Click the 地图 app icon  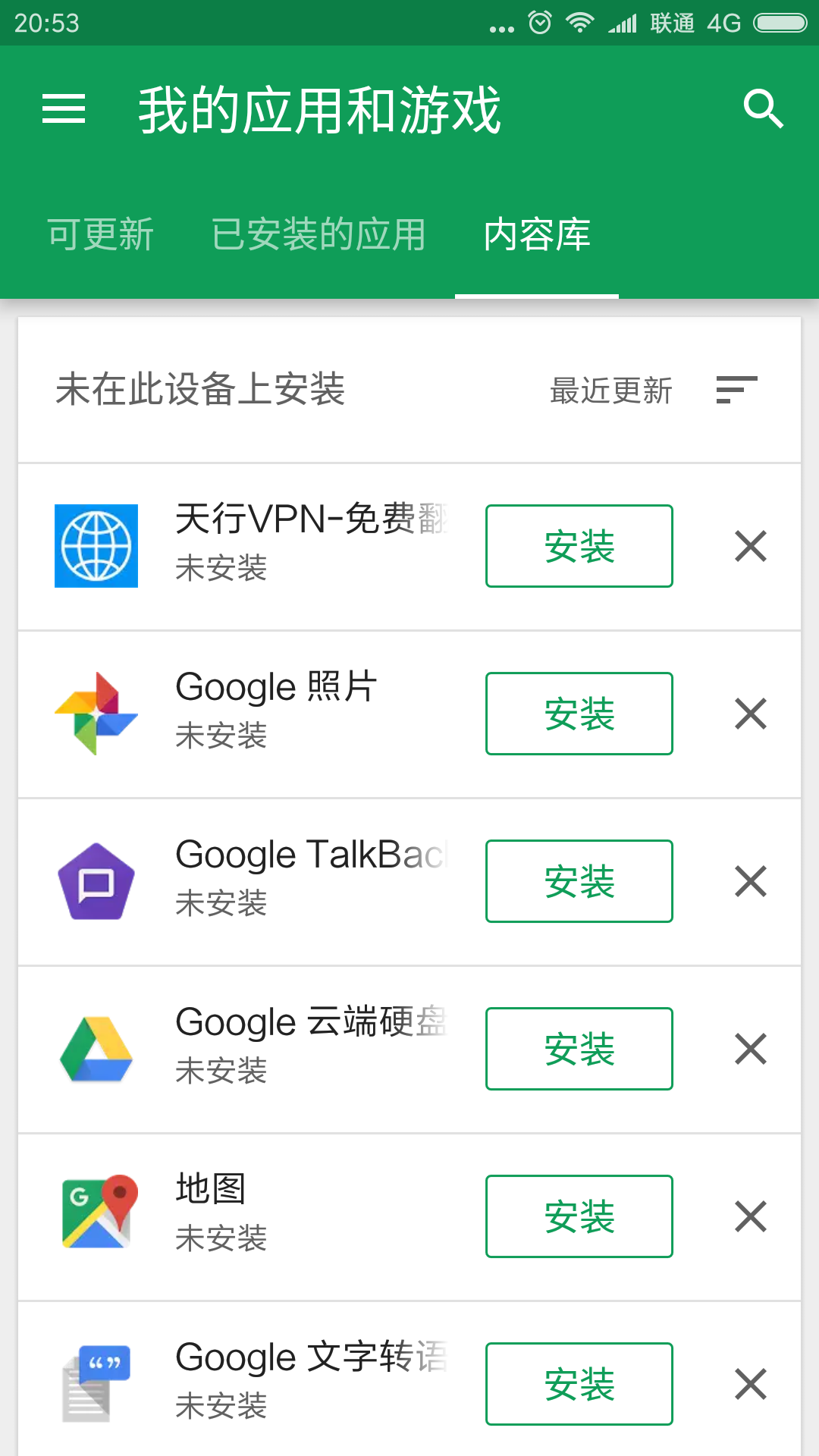coord(96,1216)
